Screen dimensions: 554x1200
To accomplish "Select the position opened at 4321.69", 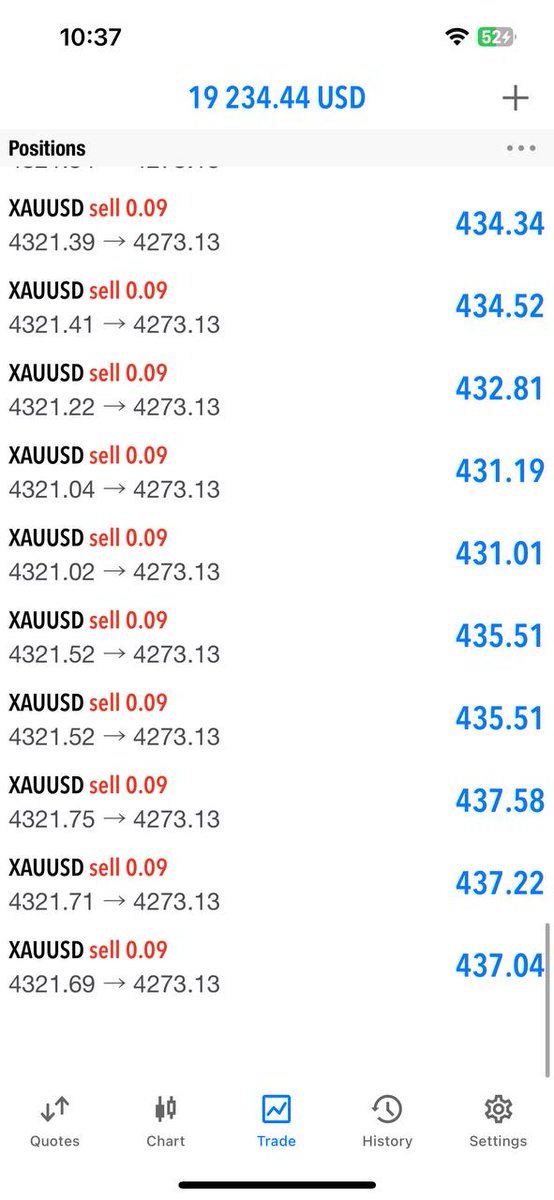I will (277, 967).
